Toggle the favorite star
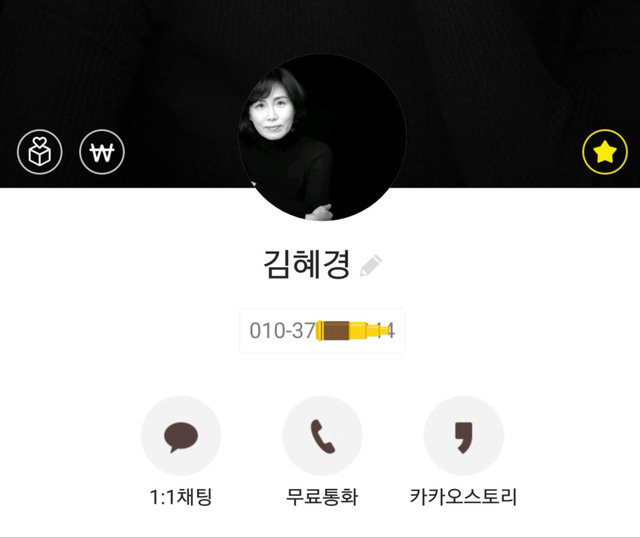Screen dimensions: 640x538 click(x=605, y=153)
